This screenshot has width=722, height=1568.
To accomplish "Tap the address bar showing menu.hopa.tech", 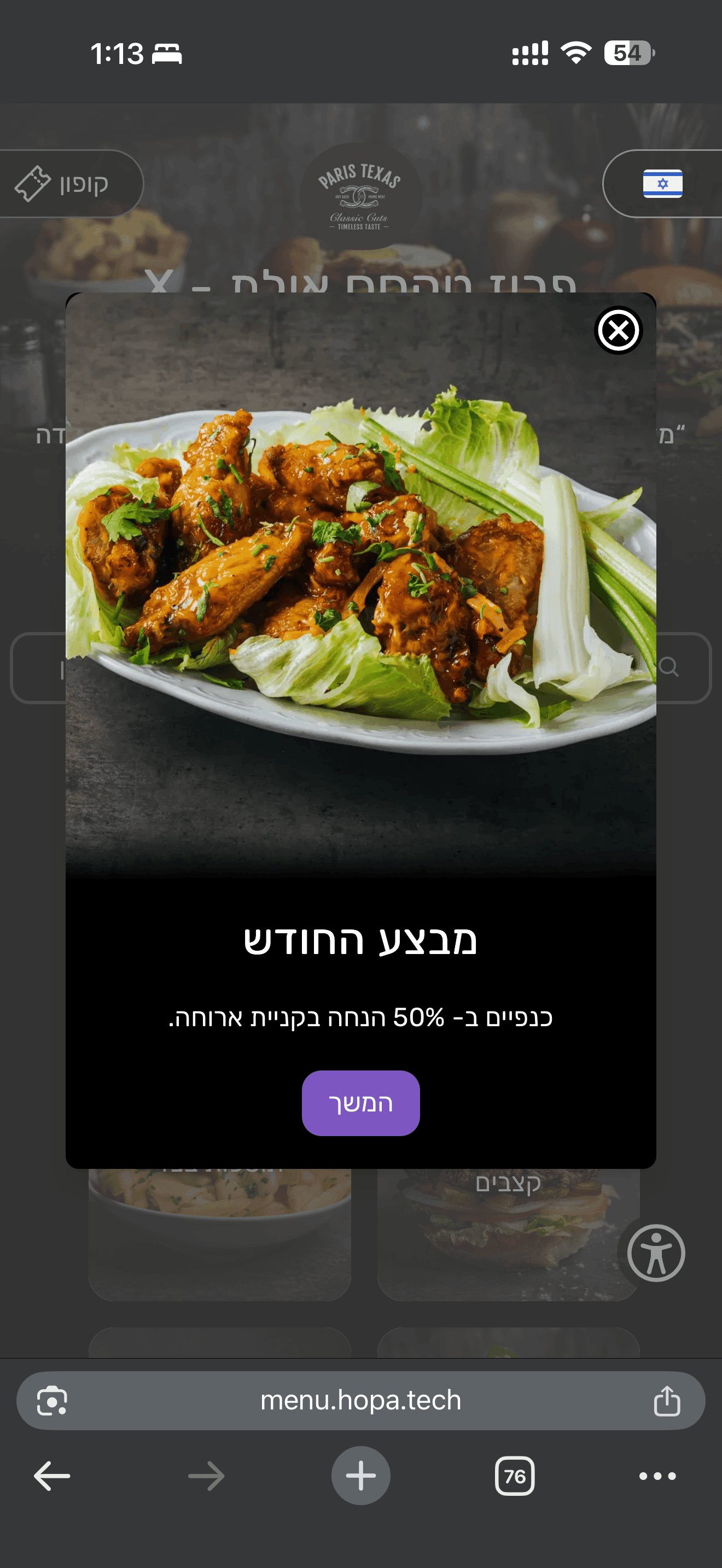I will click(x=360, y=1400).
